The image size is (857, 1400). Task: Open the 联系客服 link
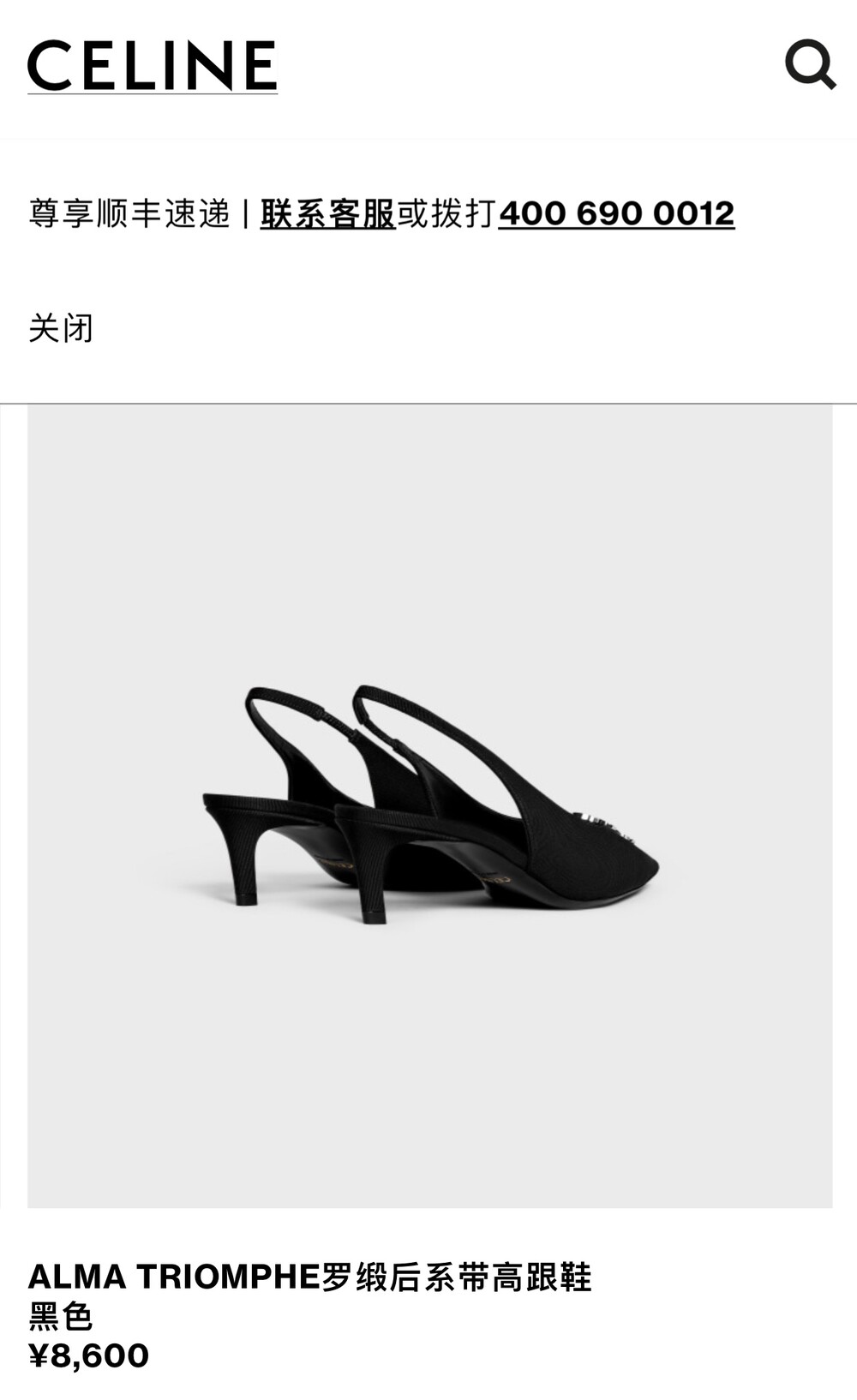tap(327, 213)
